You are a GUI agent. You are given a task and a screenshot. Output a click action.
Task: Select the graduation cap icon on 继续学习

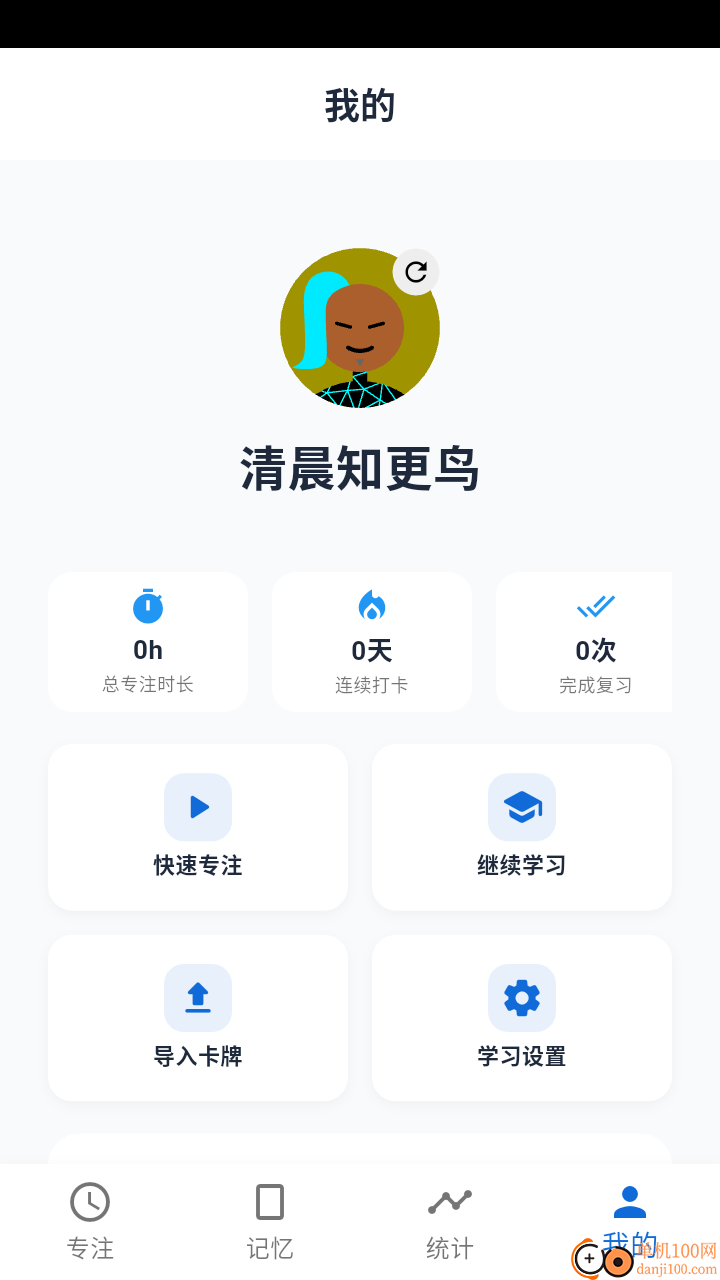coord(521,807)
